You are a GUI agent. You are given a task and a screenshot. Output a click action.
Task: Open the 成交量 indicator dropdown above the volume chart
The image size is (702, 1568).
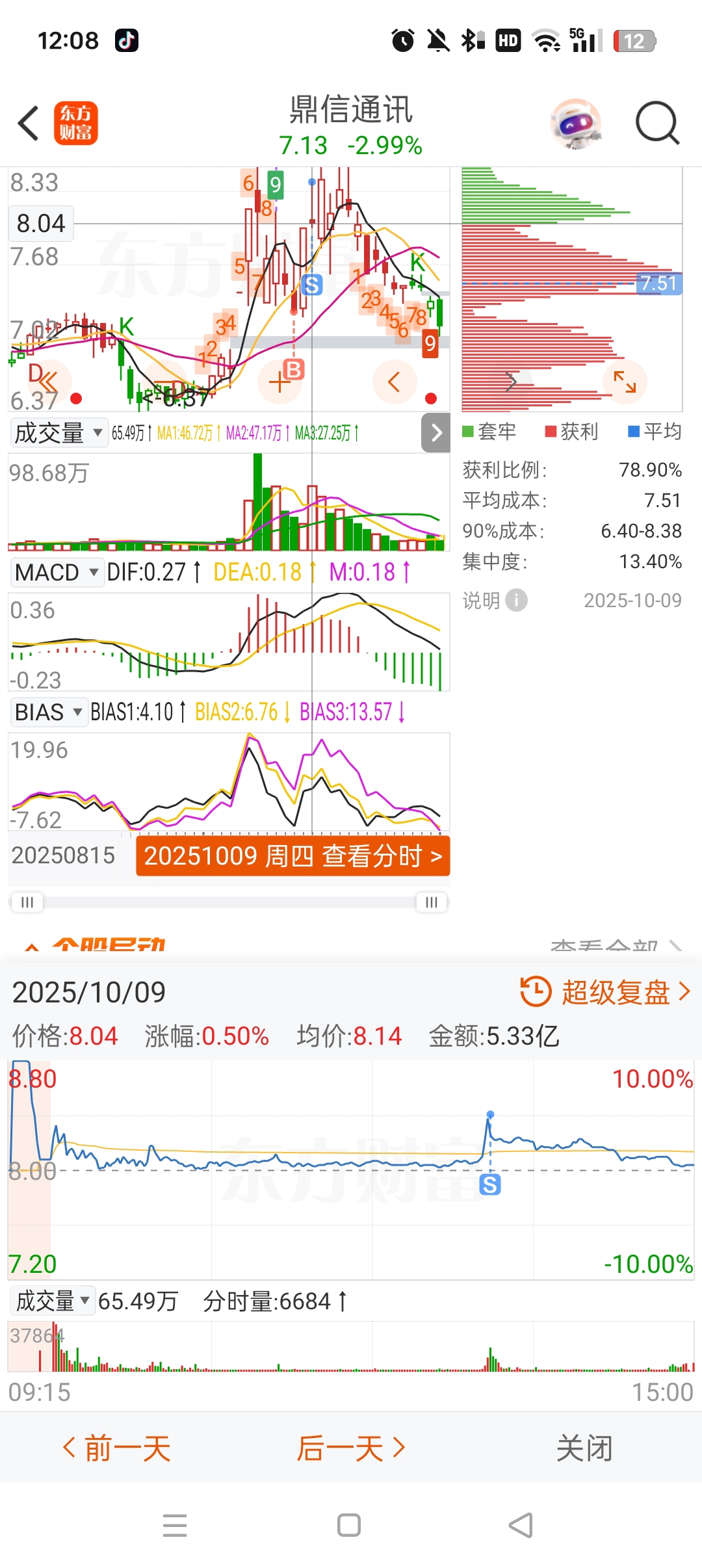(58, 433)
